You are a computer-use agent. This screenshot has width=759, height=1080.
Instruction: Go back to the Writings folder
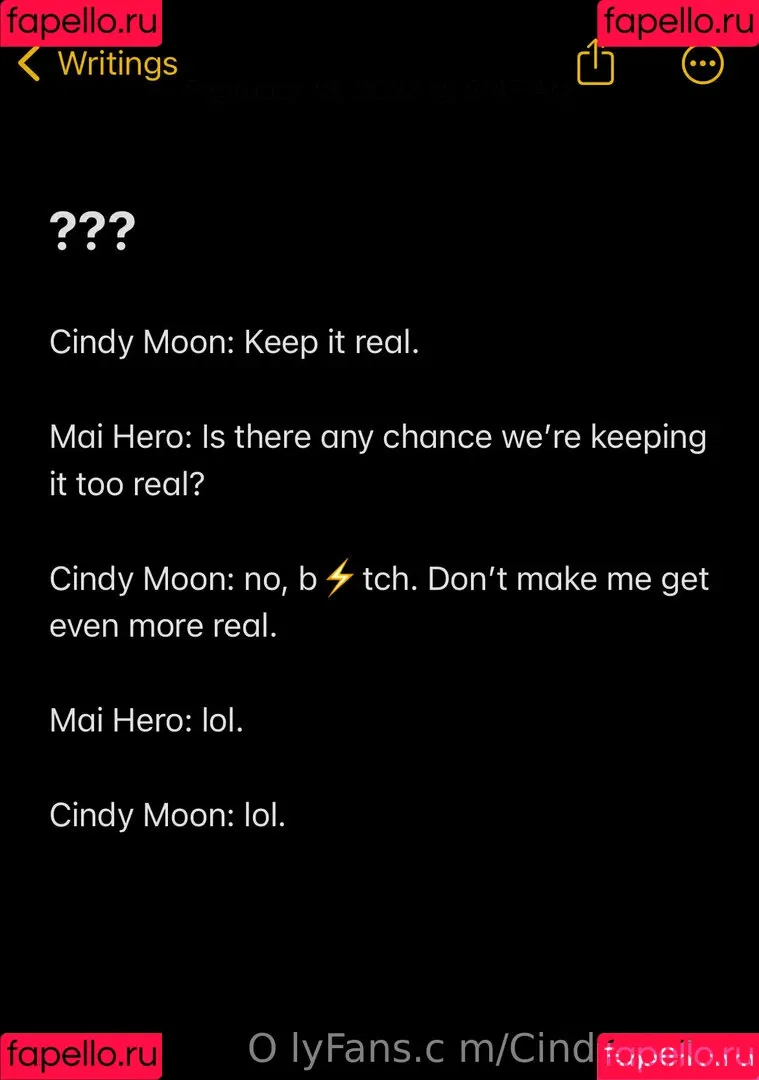click(x=98, y=64)
